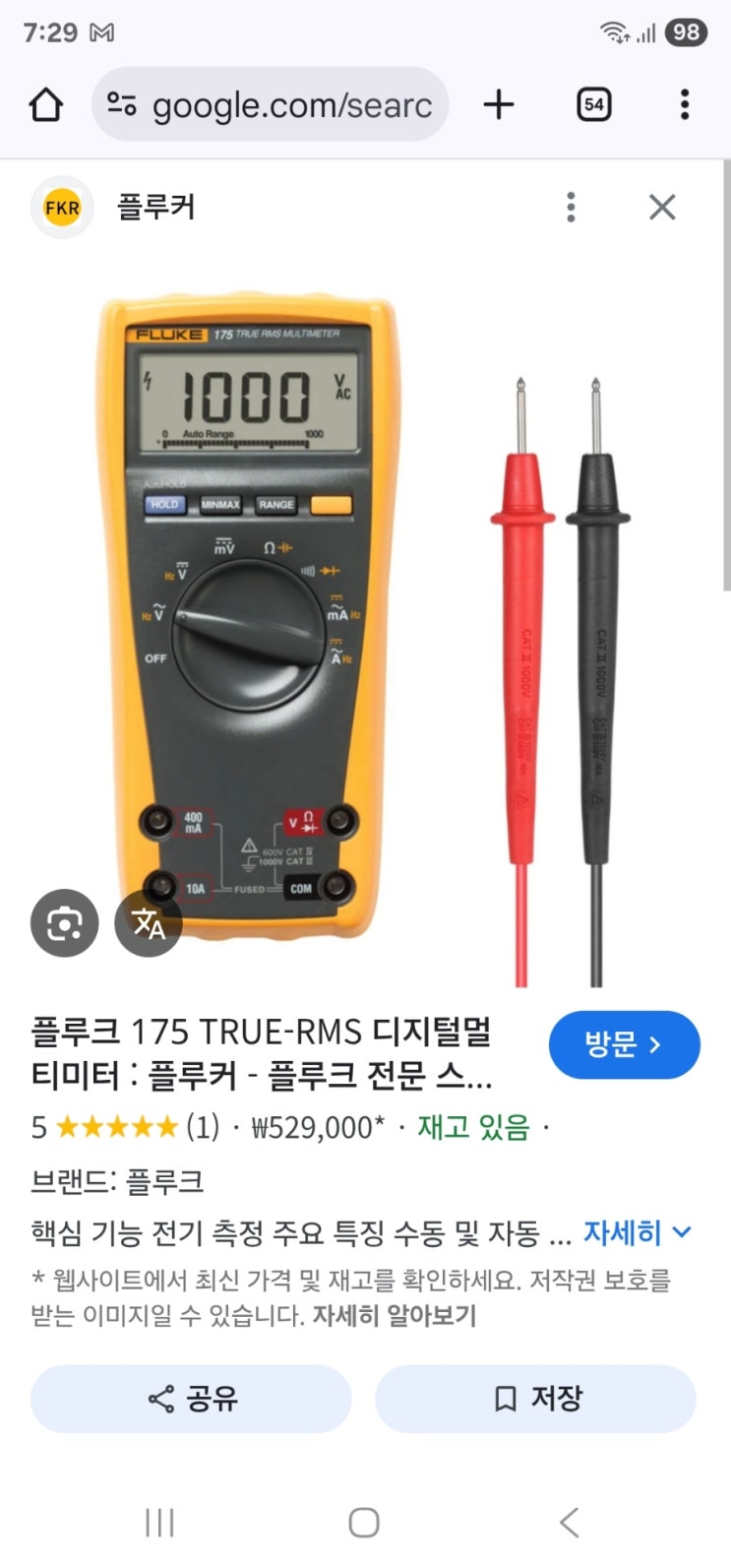
Task: Open the browser overflow menu
Action: pyautogui.click(x=685, y=104)
